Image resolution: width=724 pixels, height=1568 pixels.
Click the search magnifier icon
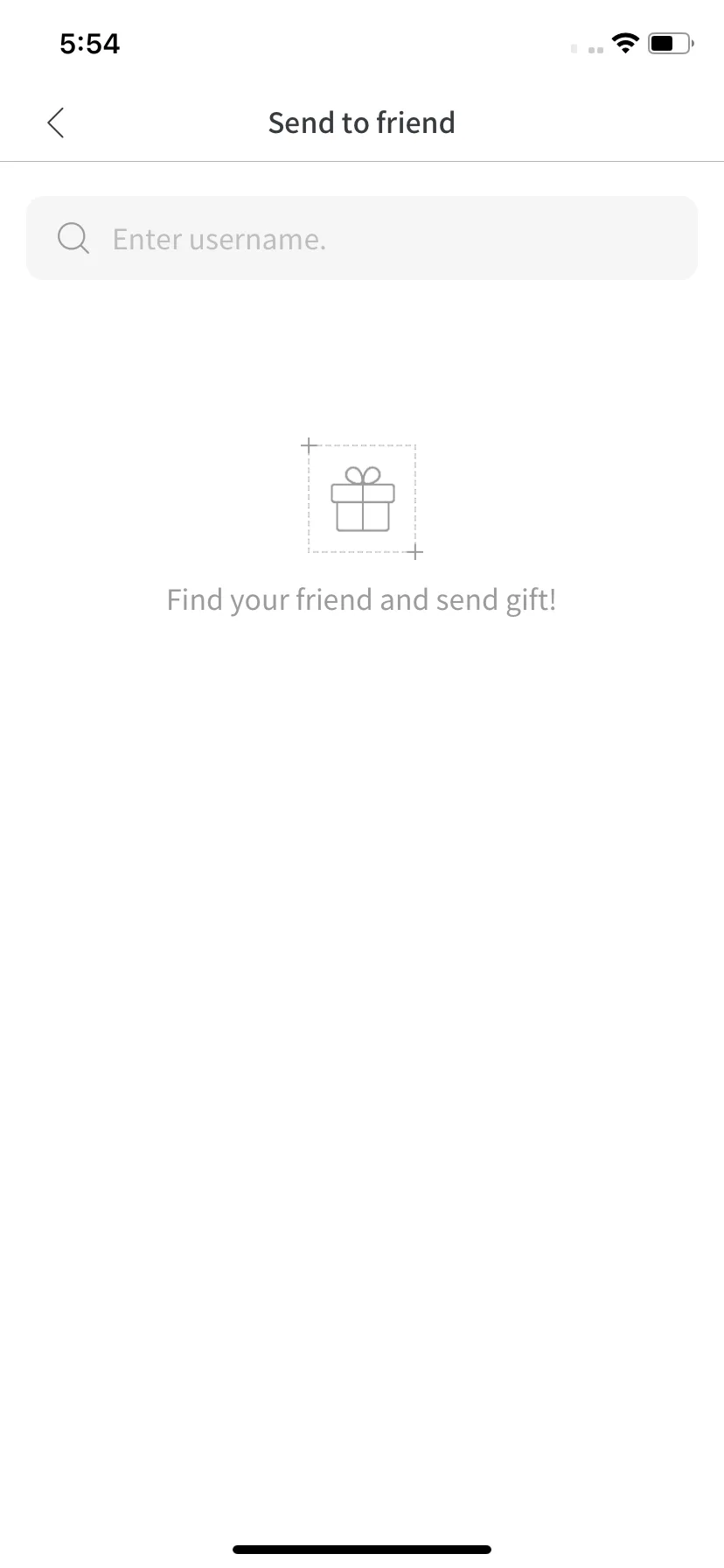[x=73, y=237]
